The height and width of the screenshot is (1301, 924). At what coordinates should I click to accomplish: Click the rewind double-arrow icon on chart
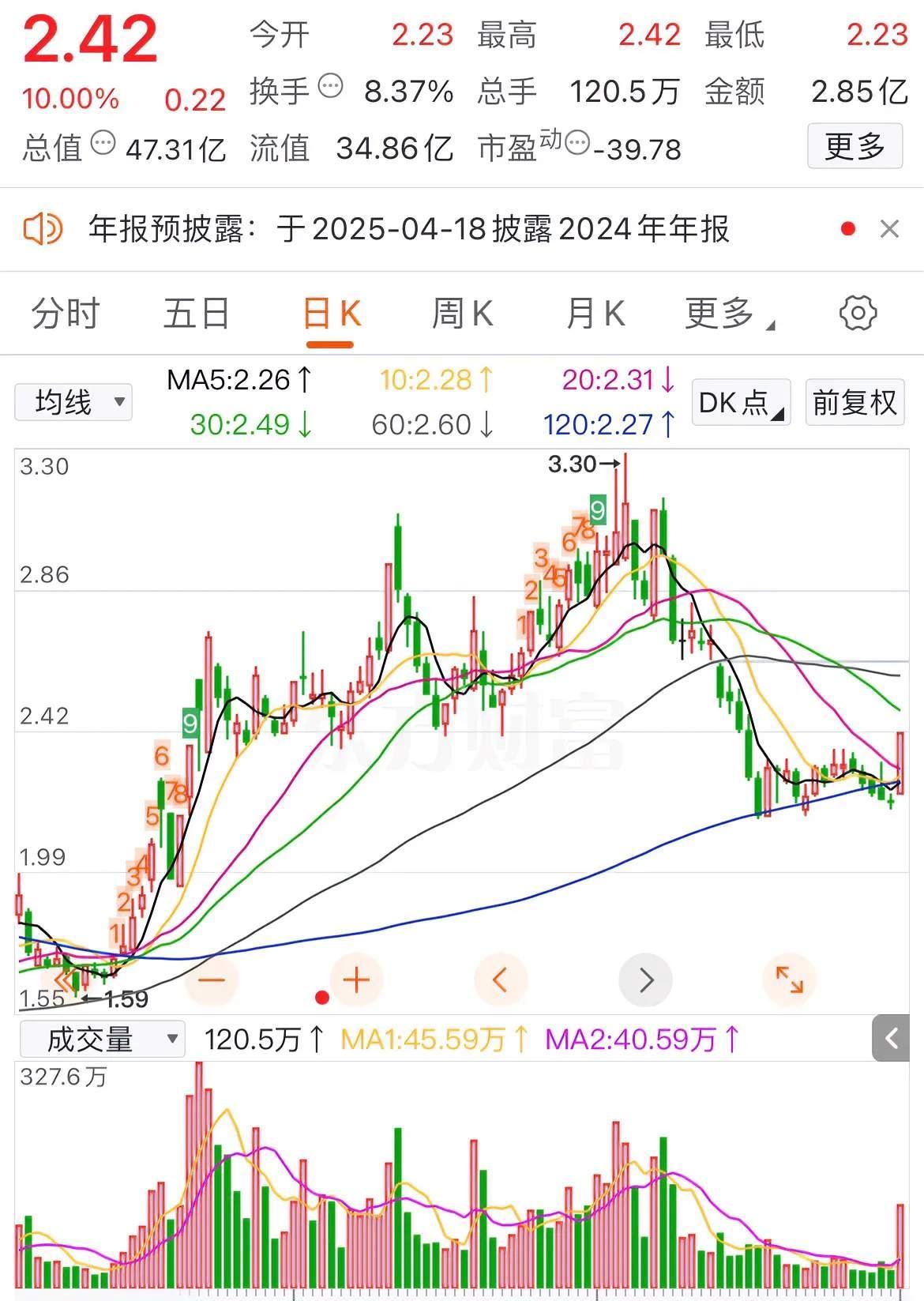tap(62, 980)
